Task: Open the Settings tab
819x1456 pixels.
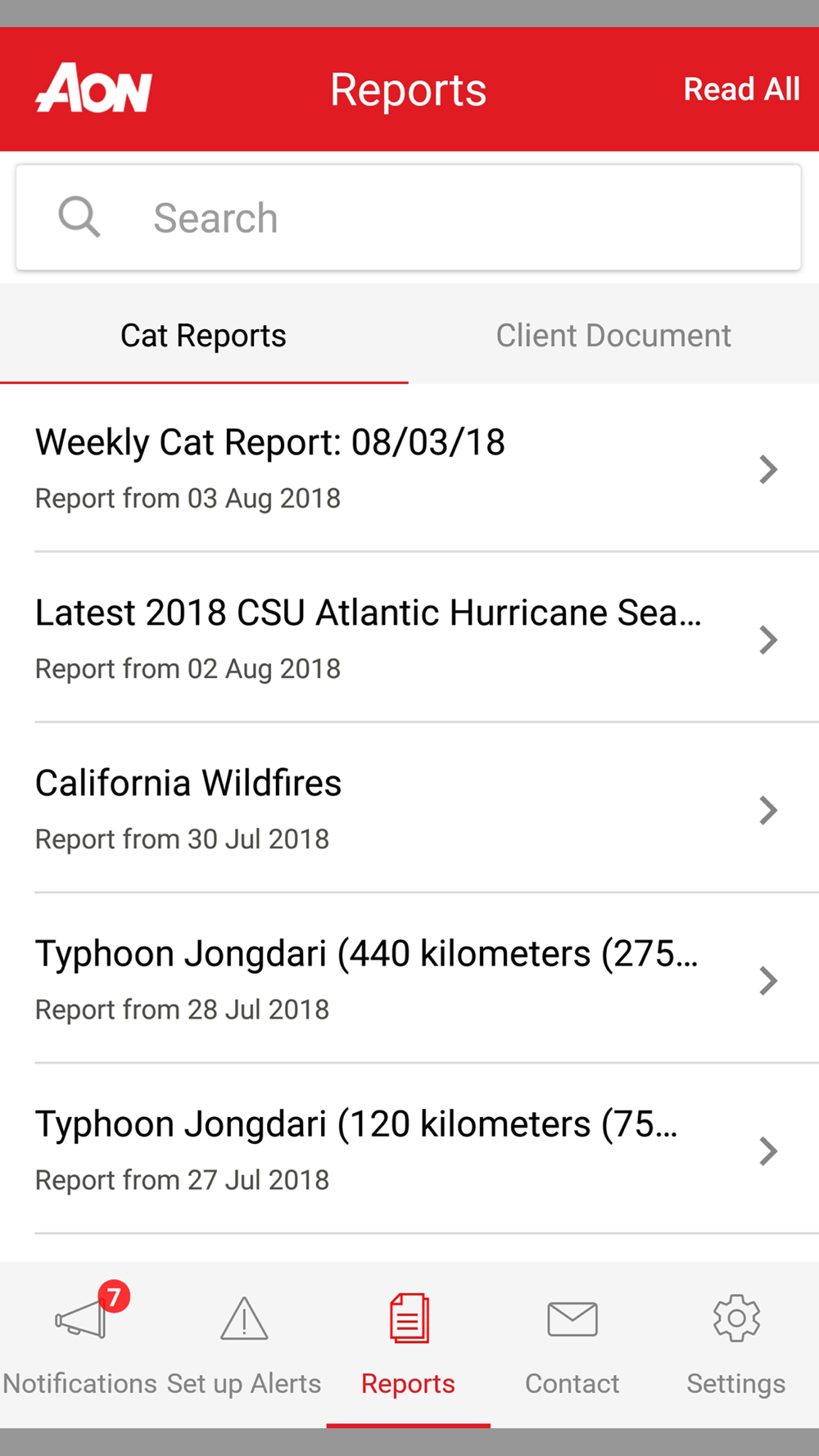Action: coord(736,1344)
